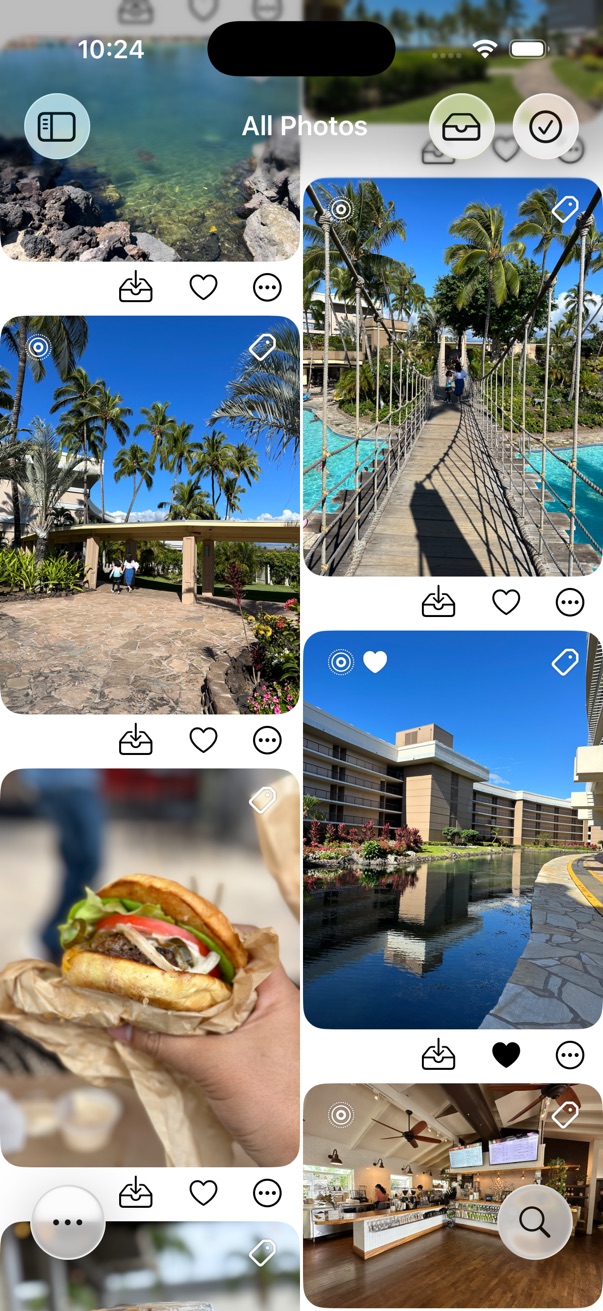Favorite the palm trees pavilion photo
This screenshot has height=1311, width=603.
pos(203,740)
